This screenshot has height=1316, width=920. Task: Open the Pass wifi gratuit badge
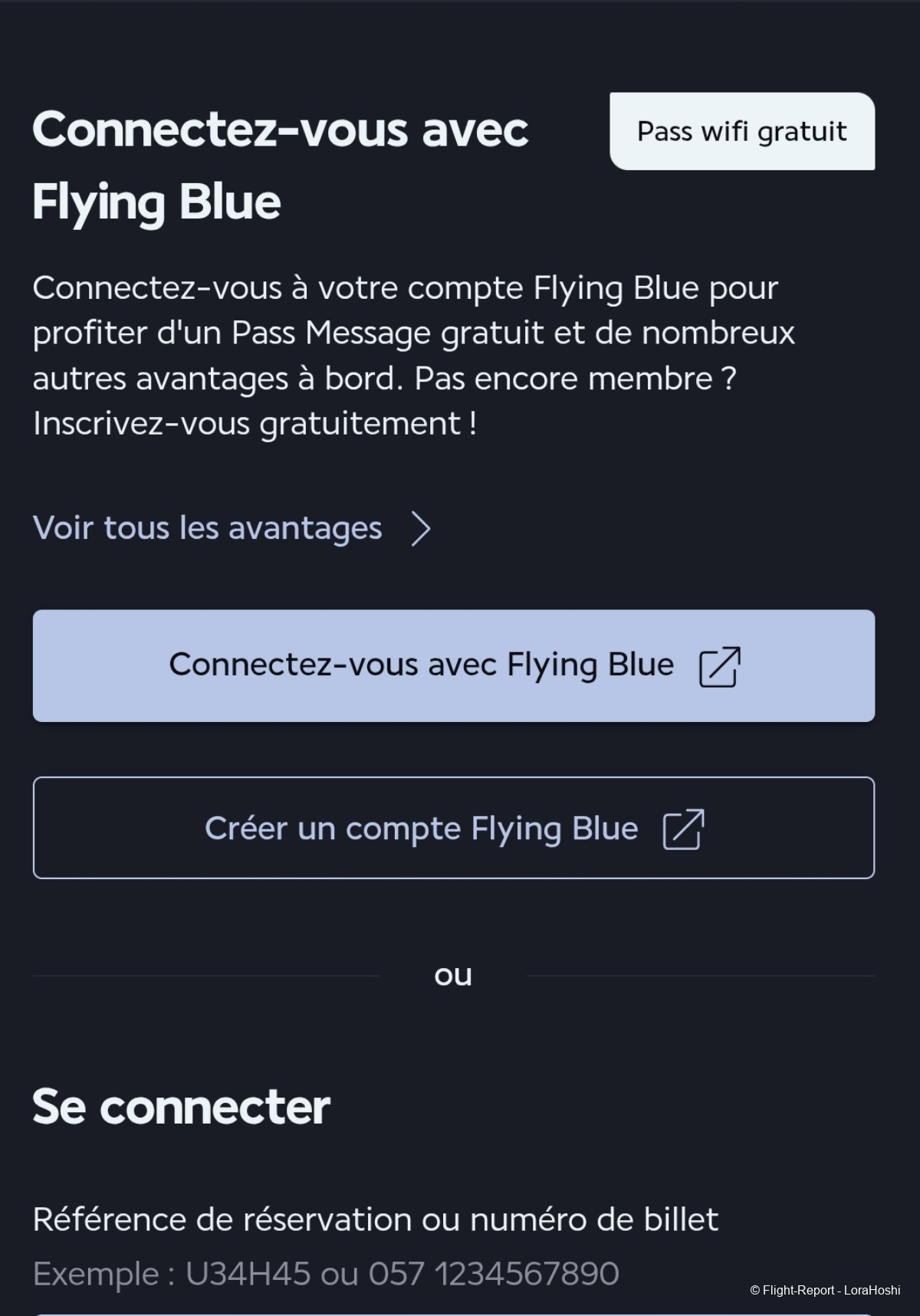pos(741,131)
